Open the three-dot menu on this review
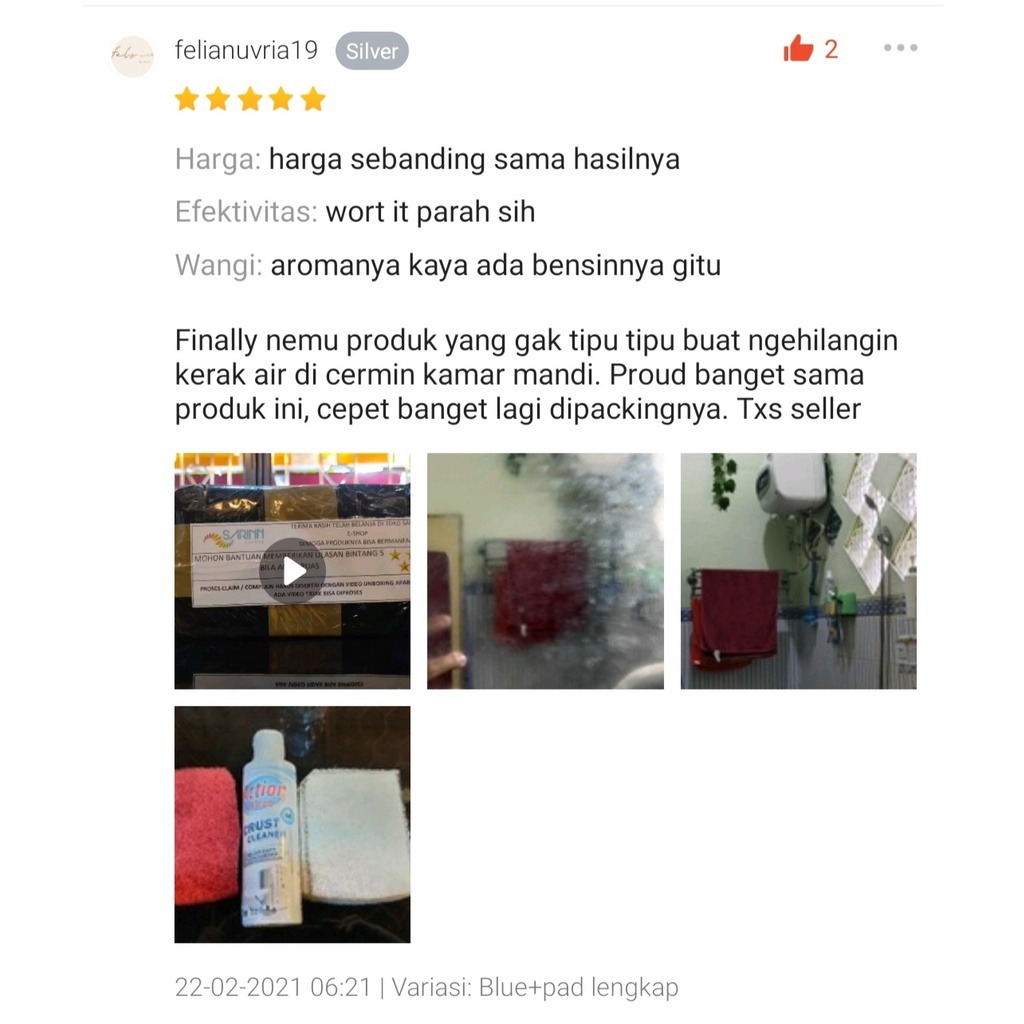This screenshot has height=1024, width=1024. (900, 48)
